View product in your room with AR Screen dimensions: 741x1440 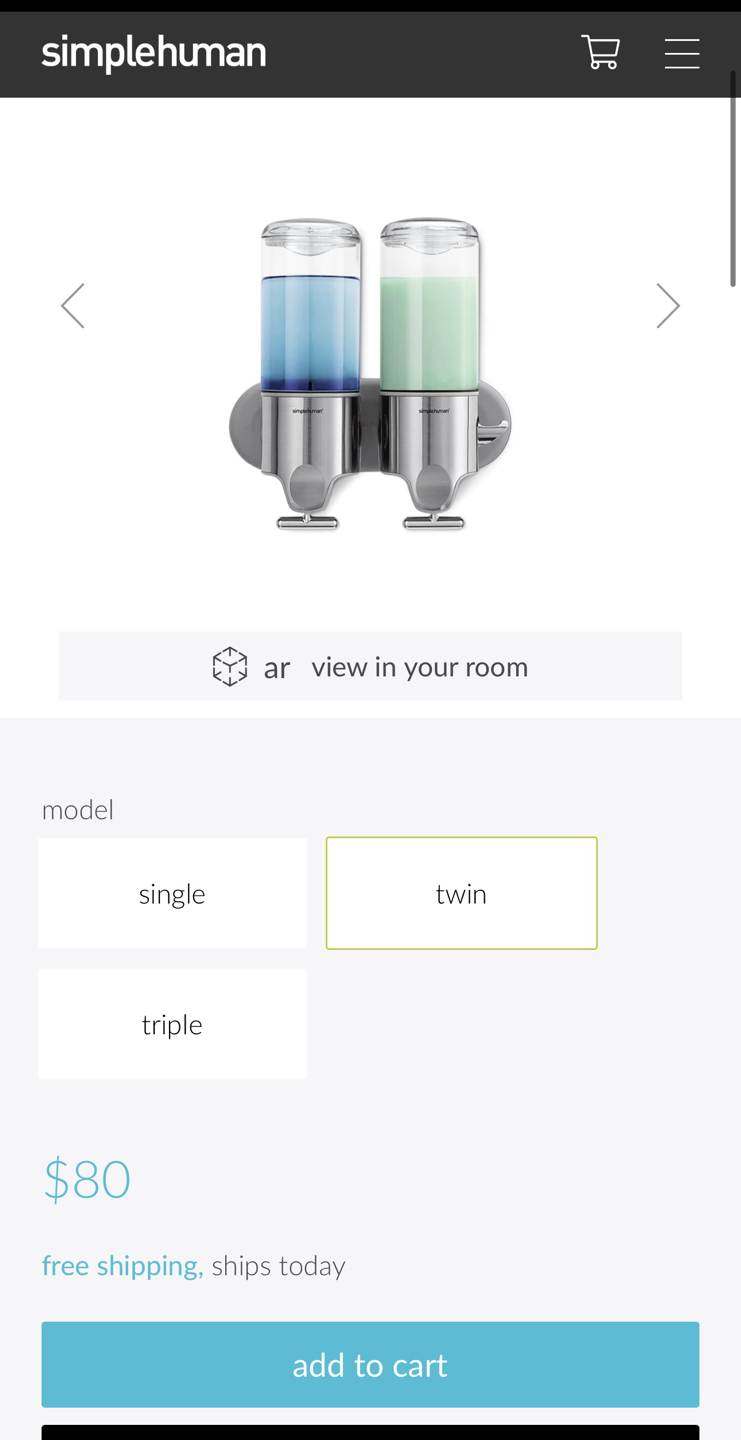(x=370, y=666)
